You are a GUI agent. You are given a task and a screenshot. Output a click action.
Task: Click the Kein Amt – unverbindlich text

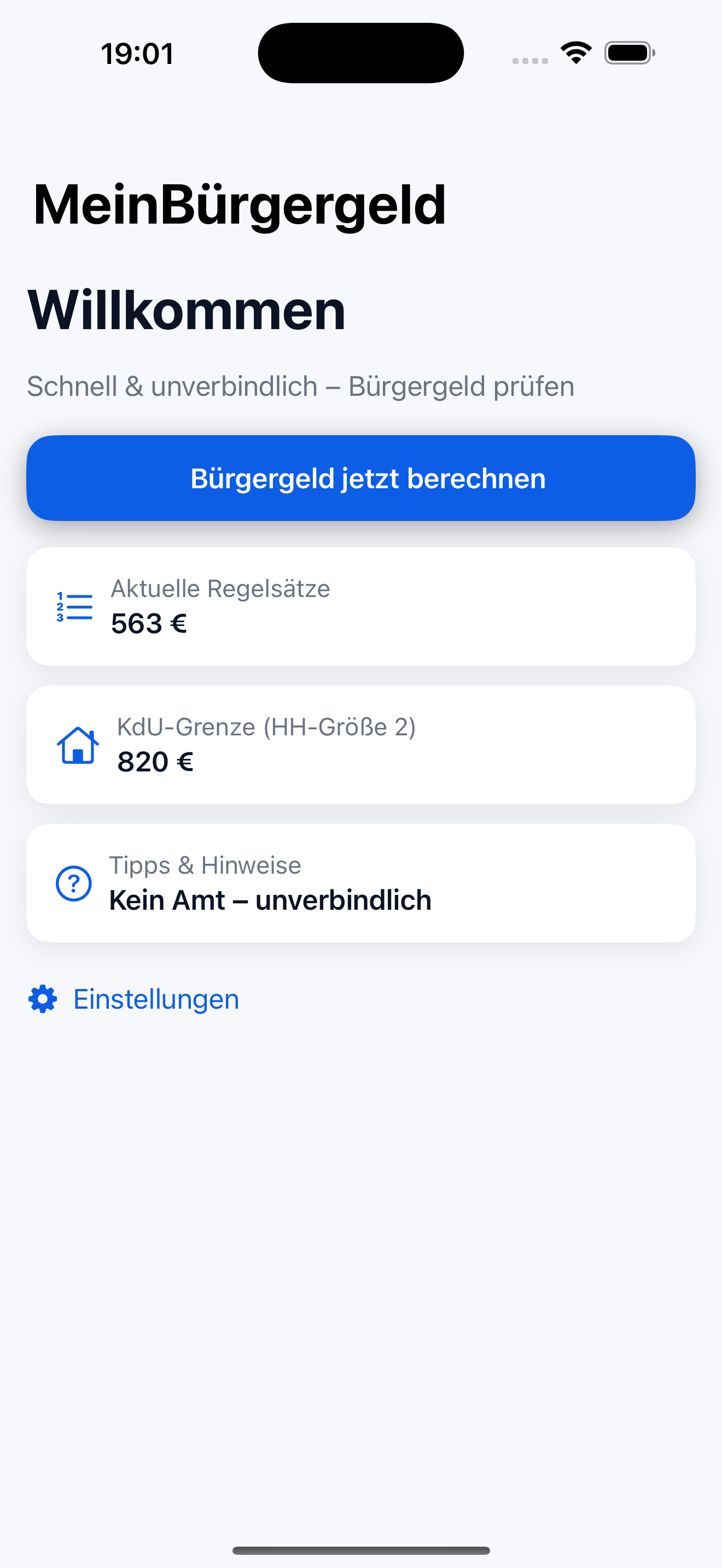click(270, 900)
